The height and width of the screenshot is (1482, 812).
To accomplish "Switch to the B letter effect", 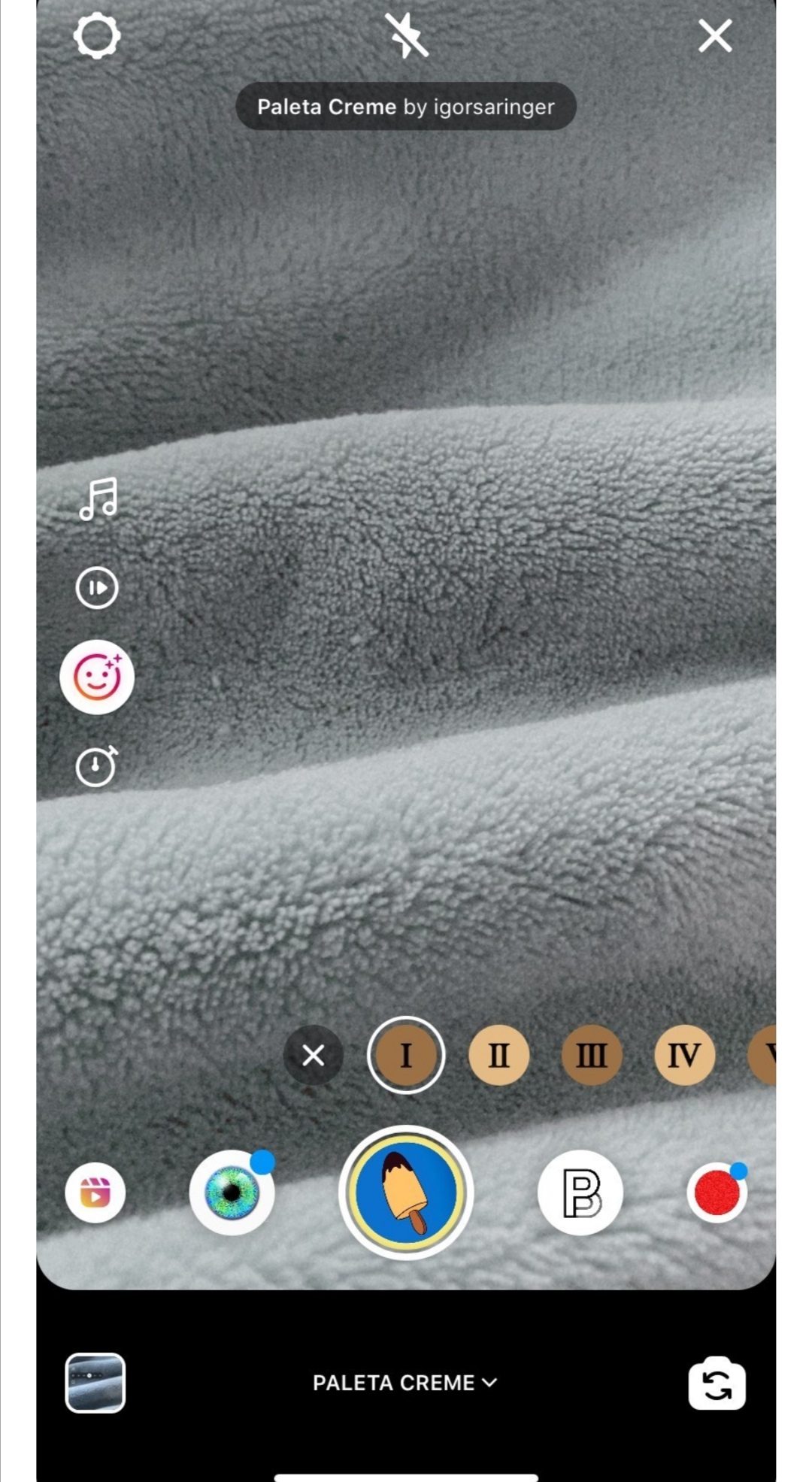I will coord(580,1193).
